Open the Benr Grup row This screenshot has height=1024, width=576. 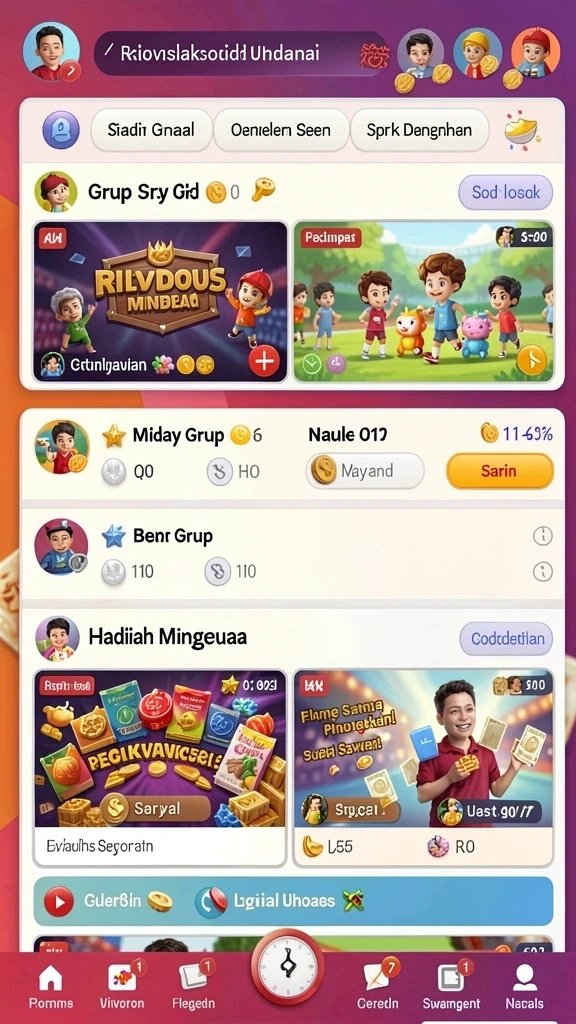point(293,553)
